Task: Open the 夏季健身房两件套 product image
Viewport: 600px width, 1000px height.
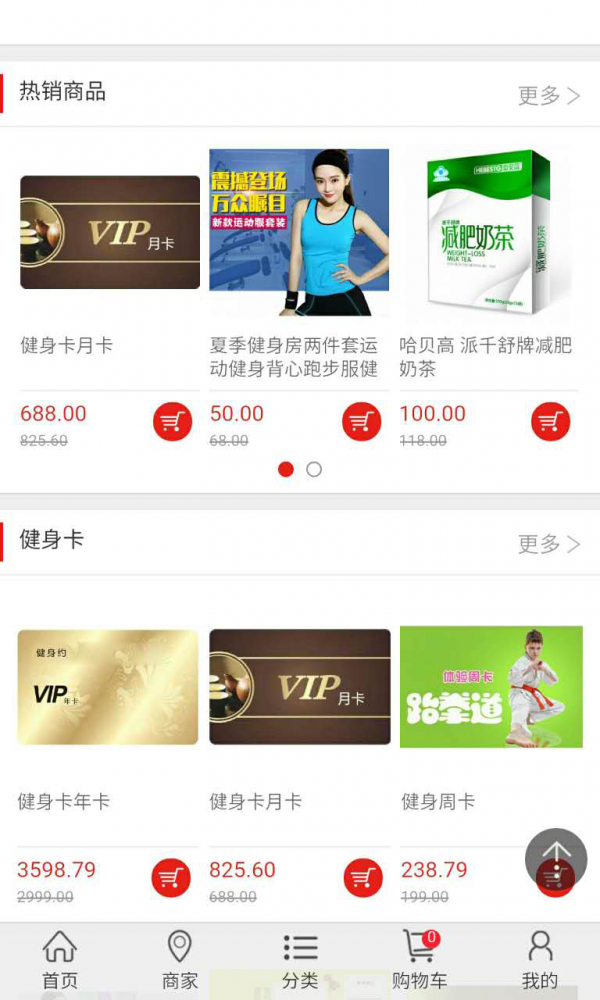Action: click(x=299, y=233)
